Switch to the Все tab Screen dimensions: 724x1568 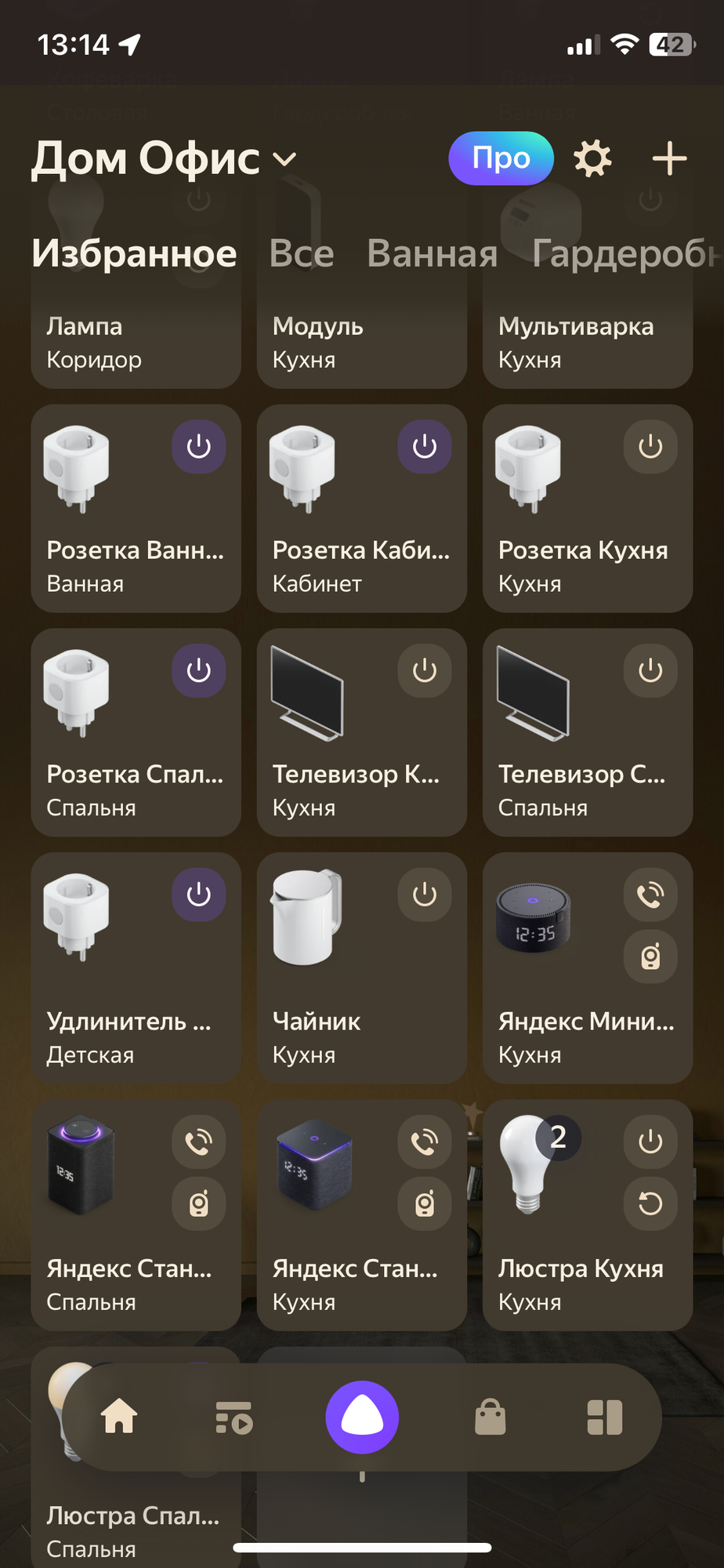coord(302,254)
